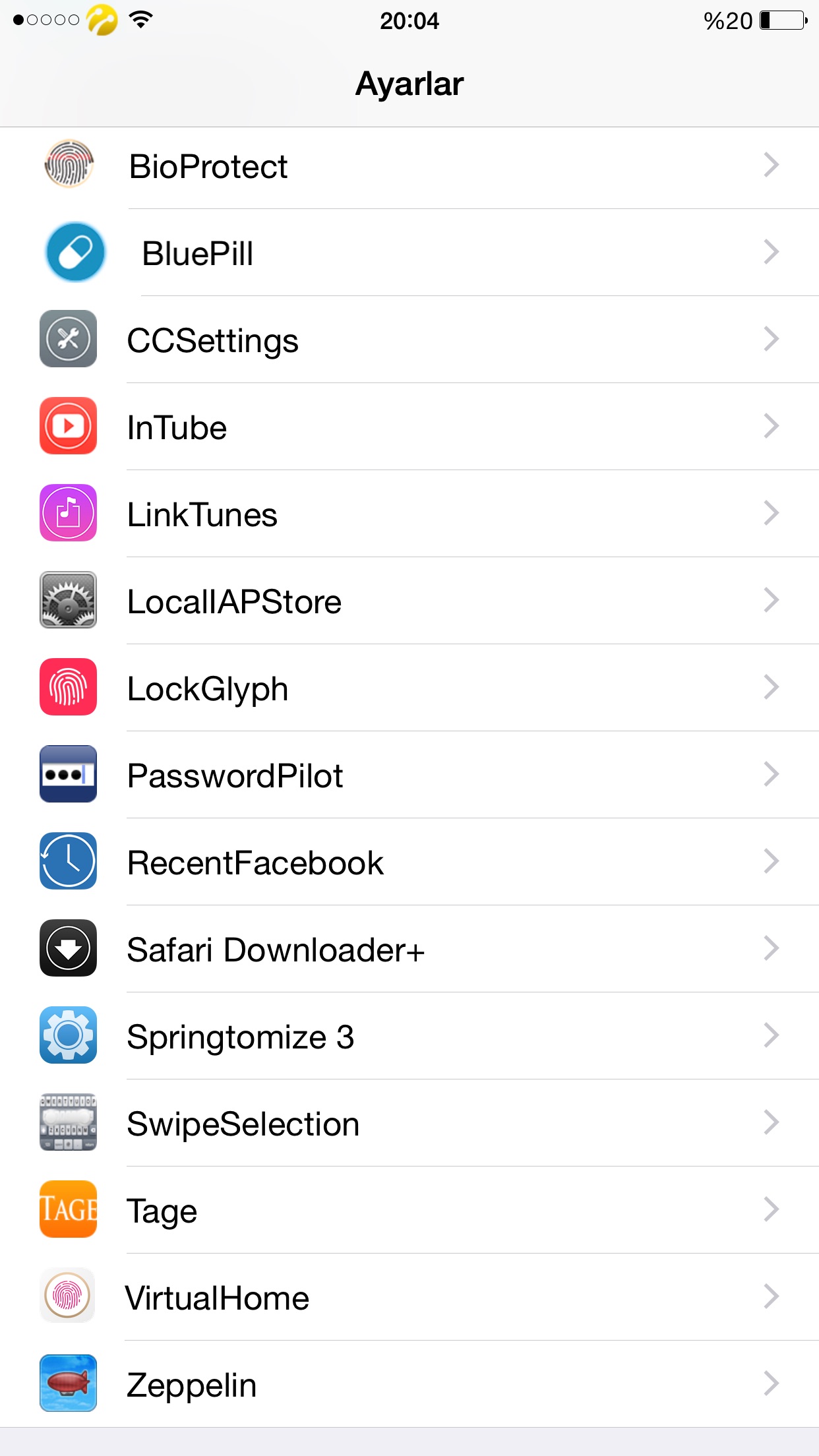The height and width of the screenshot is (1456, 819).
Task: Go to Safari Downloader+ settings
Action: click(x=409, y=949)
